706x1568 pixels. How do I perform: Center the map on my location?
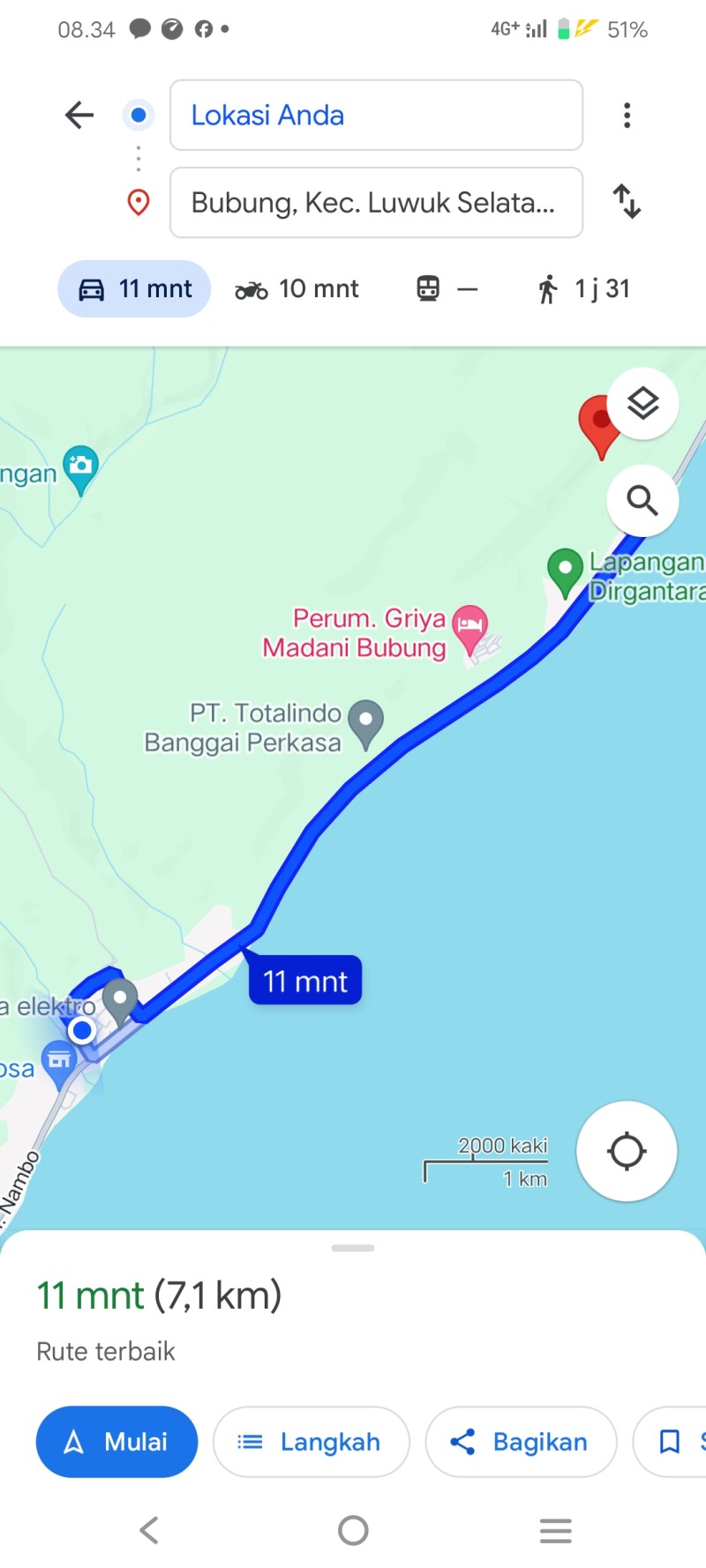627,1151
